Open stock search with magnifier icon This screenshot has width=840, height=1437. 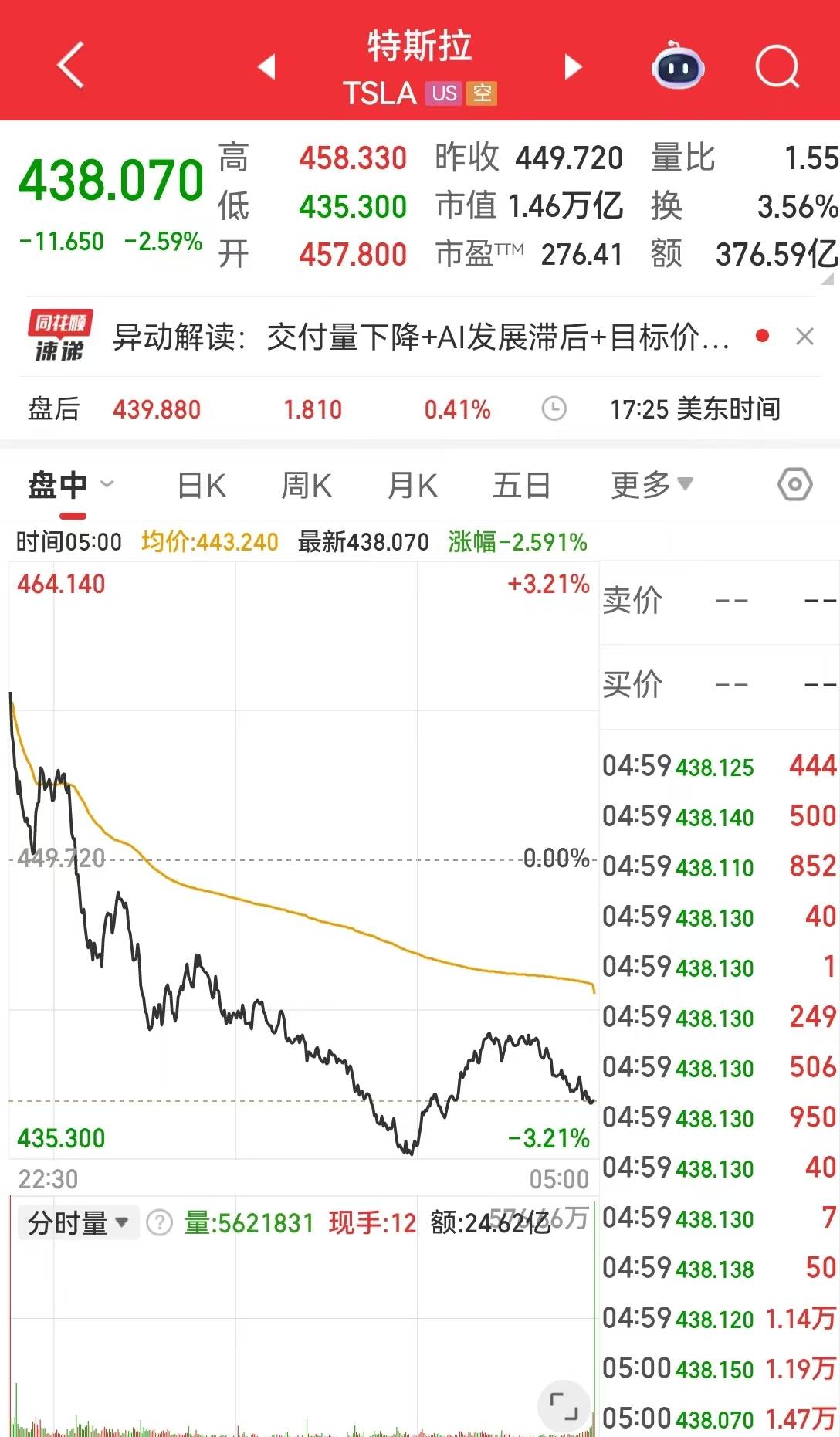778,68
